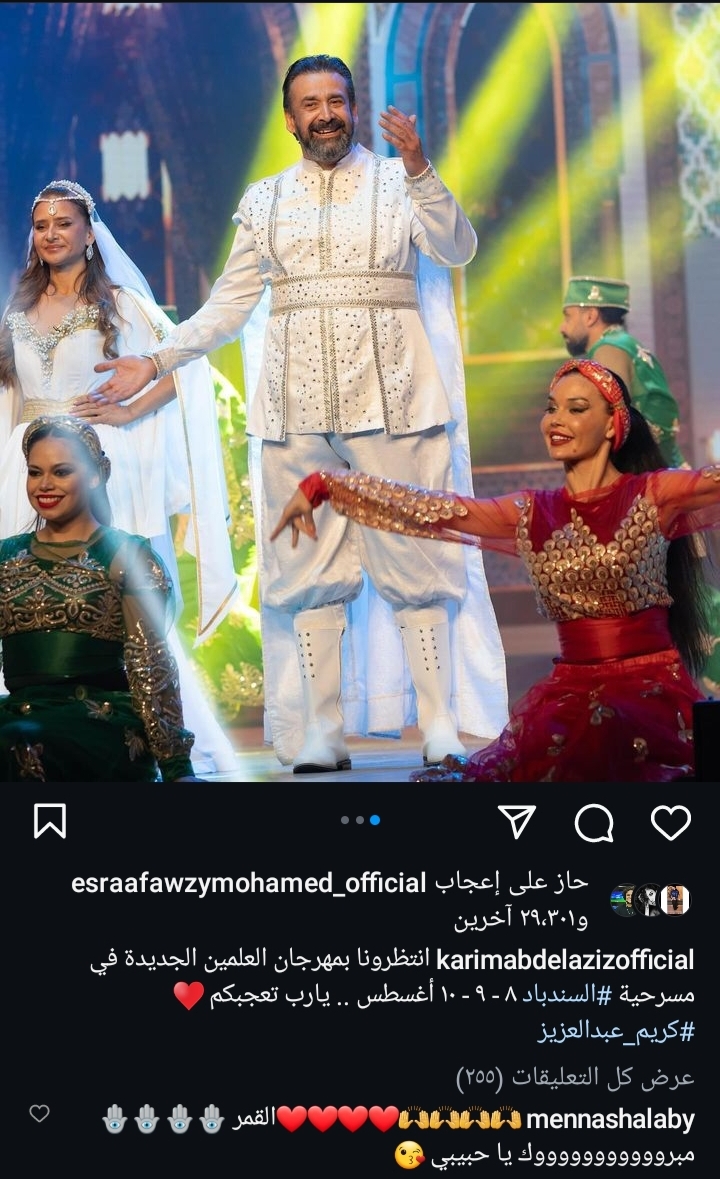Tap the carousel page indicator dots

[360, 820]
